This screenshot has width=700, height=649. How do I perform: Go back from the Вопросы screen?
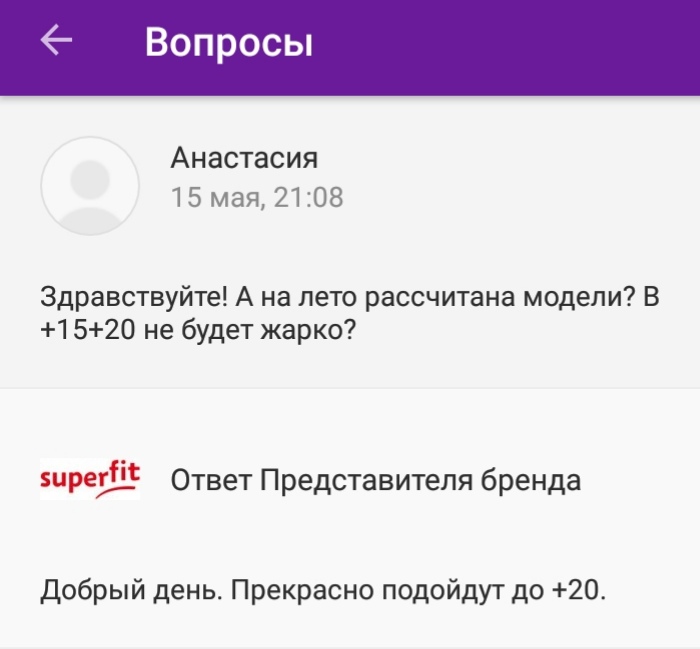point(56,42)
